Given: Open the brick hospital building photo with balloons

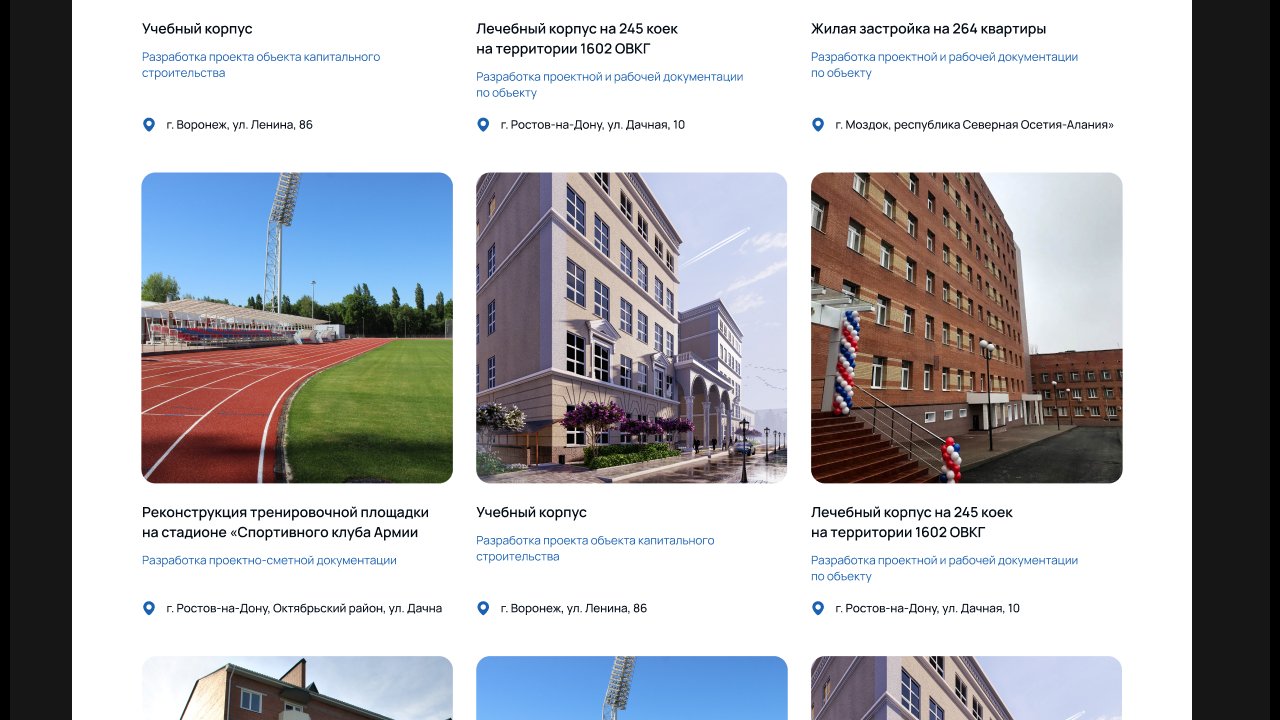Looking at the screenshot, I should (x=966, y=328).
